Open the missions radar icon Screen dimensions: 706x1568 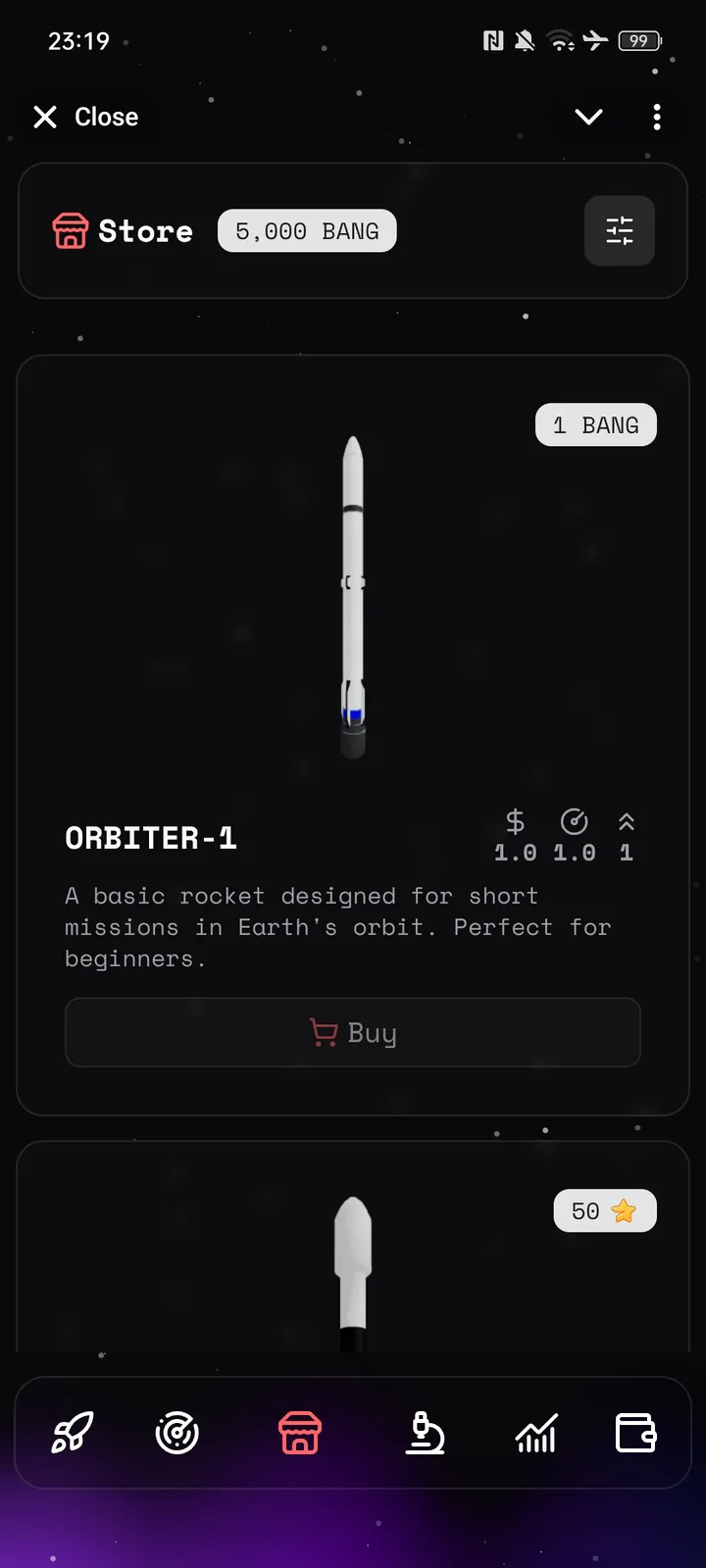tap(176, 1433)
